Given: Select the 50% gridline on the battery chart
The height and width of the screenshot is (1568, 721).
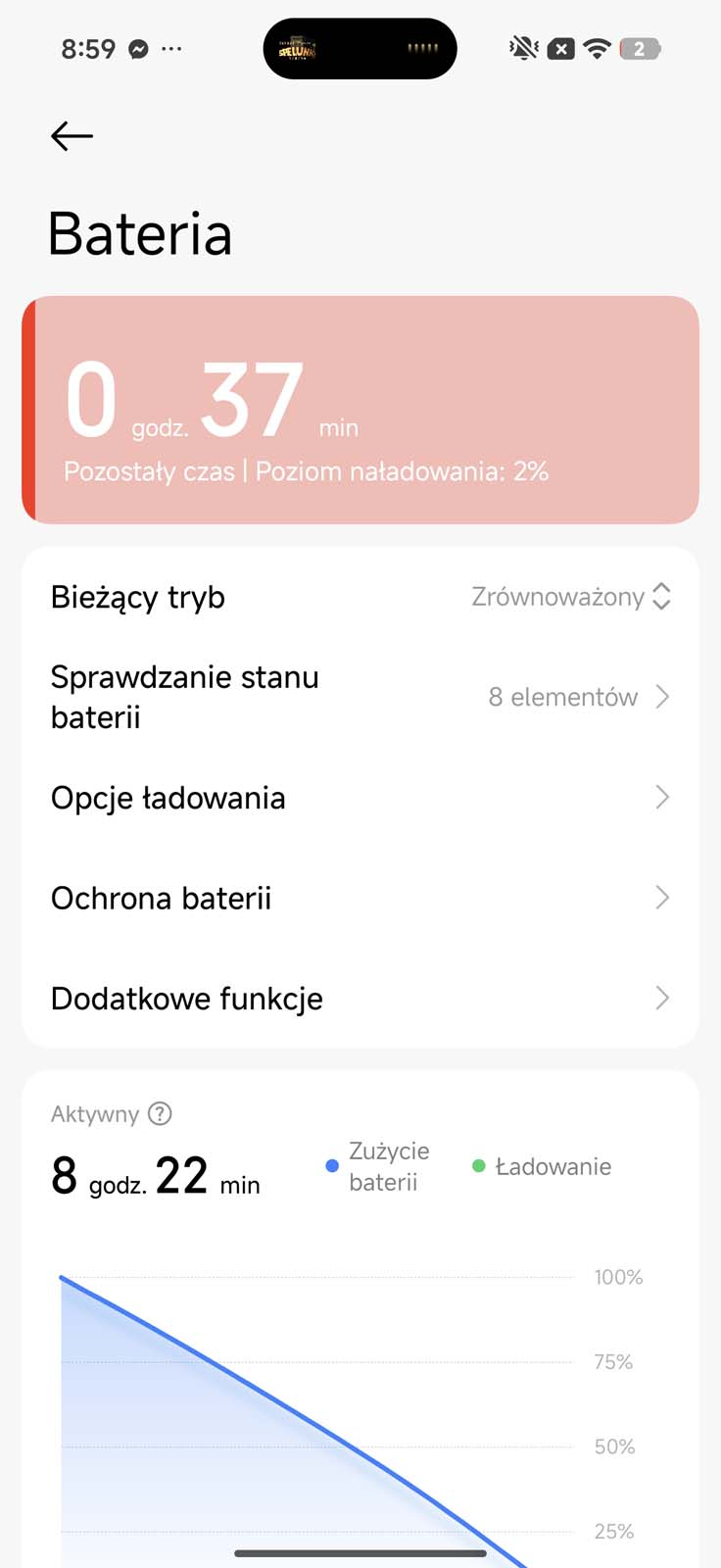Looking at the screenshot, I should click(614, 1445).
